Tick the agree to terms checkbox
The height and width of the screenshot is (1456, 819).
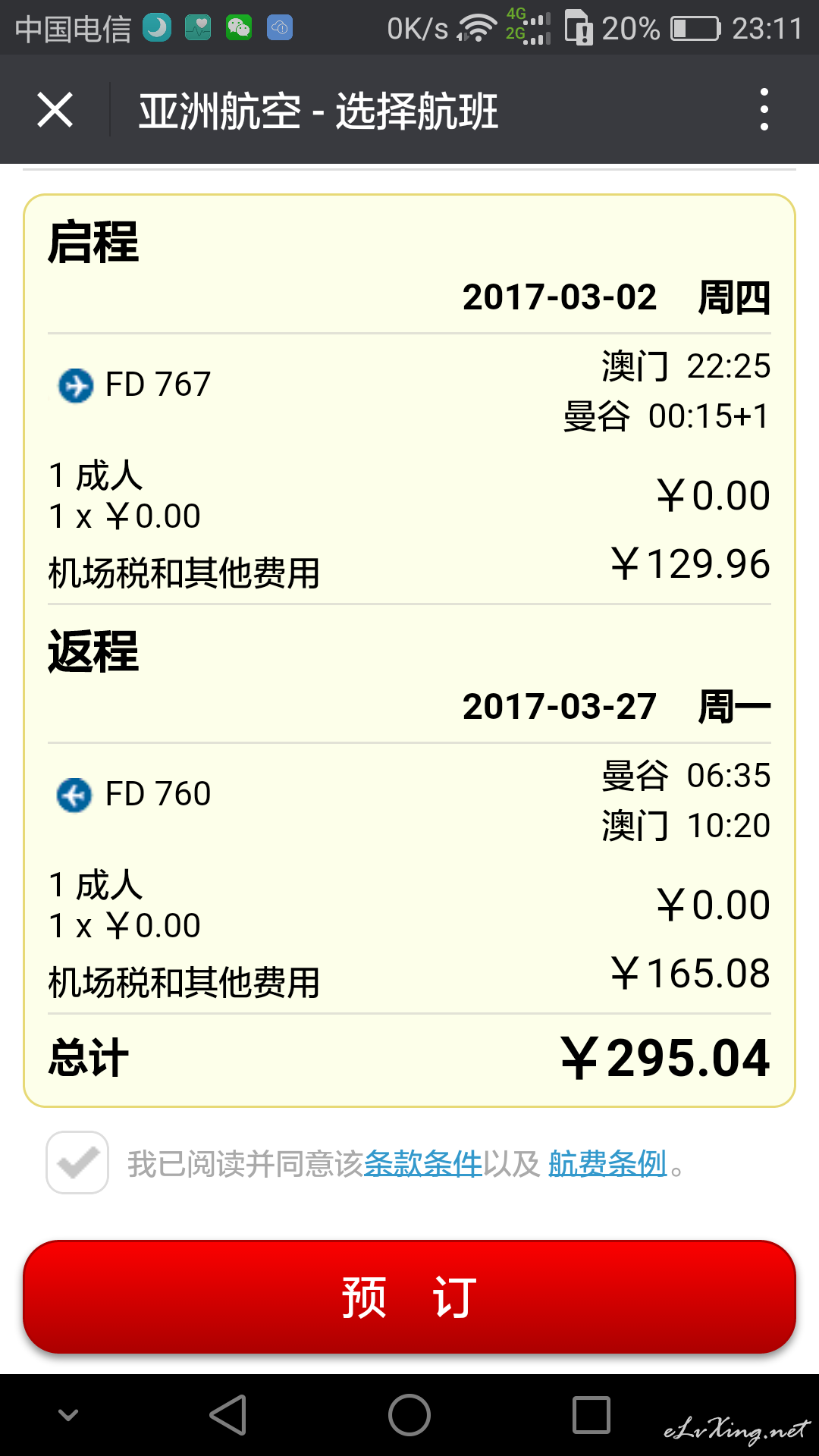(77, 1163)
